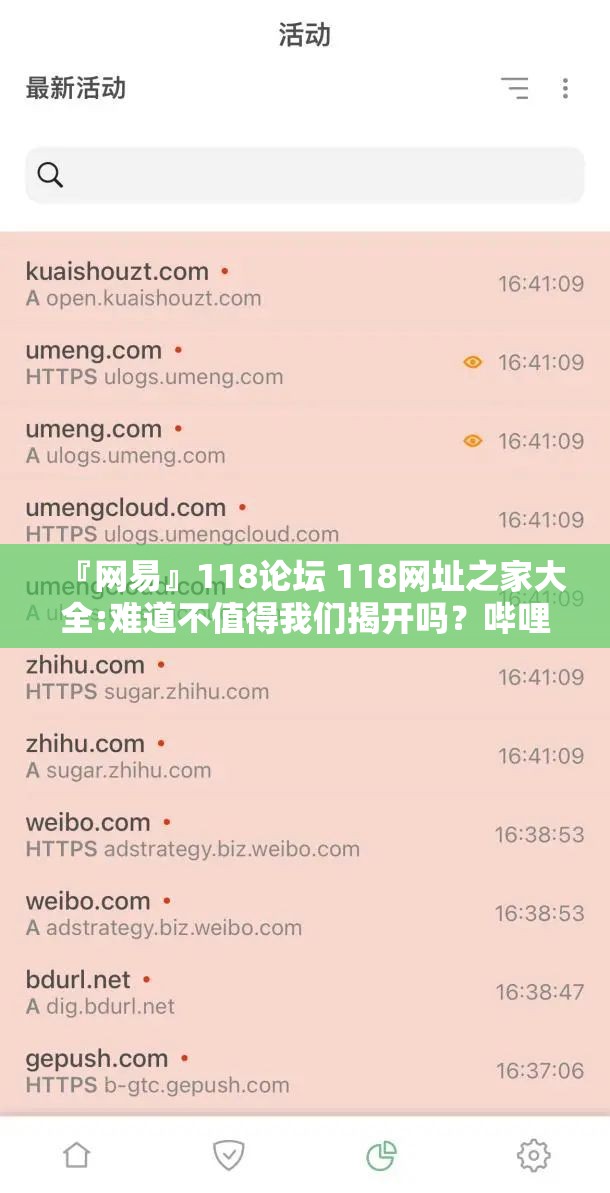Open the HTTPS adstrategy.biz.weibo.com entry
Image resolution: width=610 pixels, height=1193 pixels.
coord(305,835)
